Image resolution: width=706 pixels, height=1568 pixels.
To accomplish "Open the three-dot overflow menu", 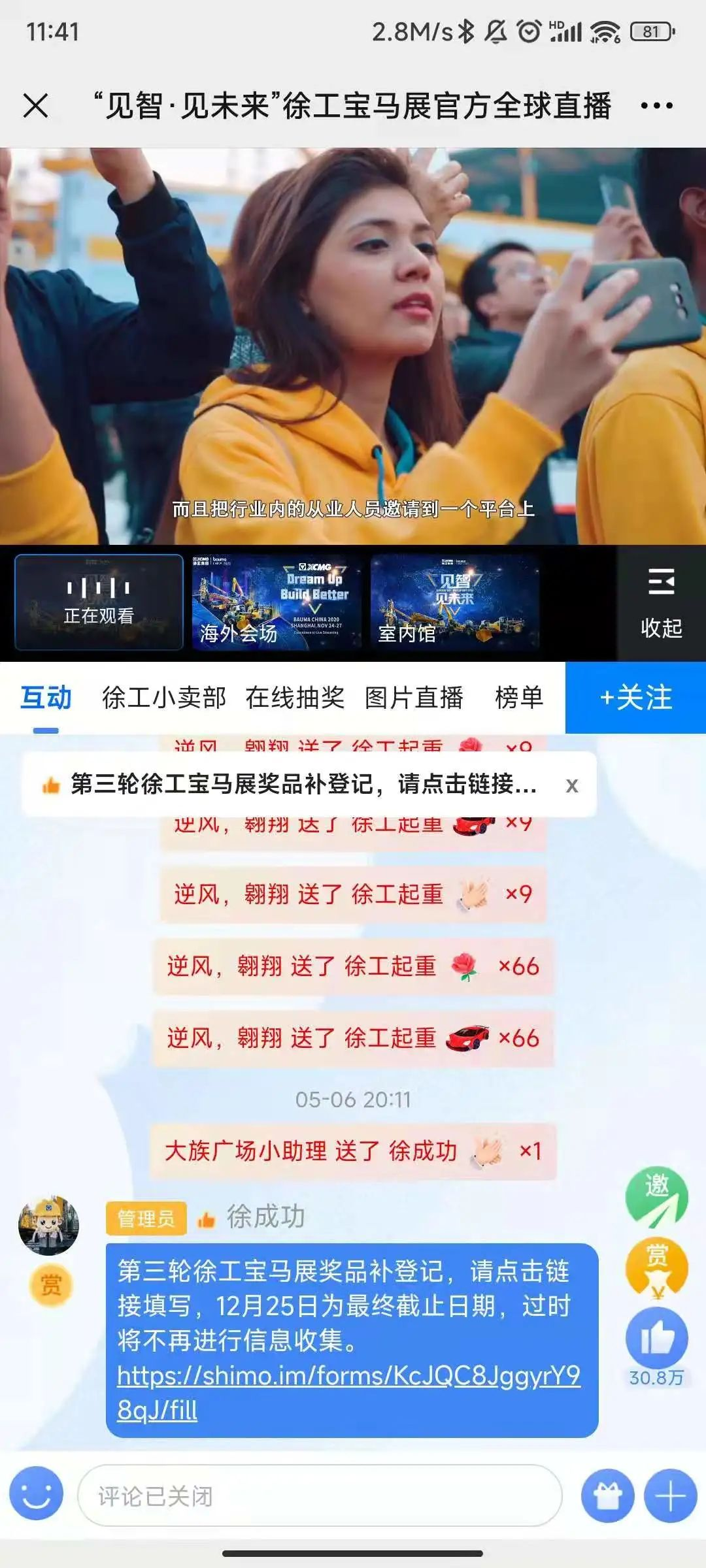I will click(656, 105).
